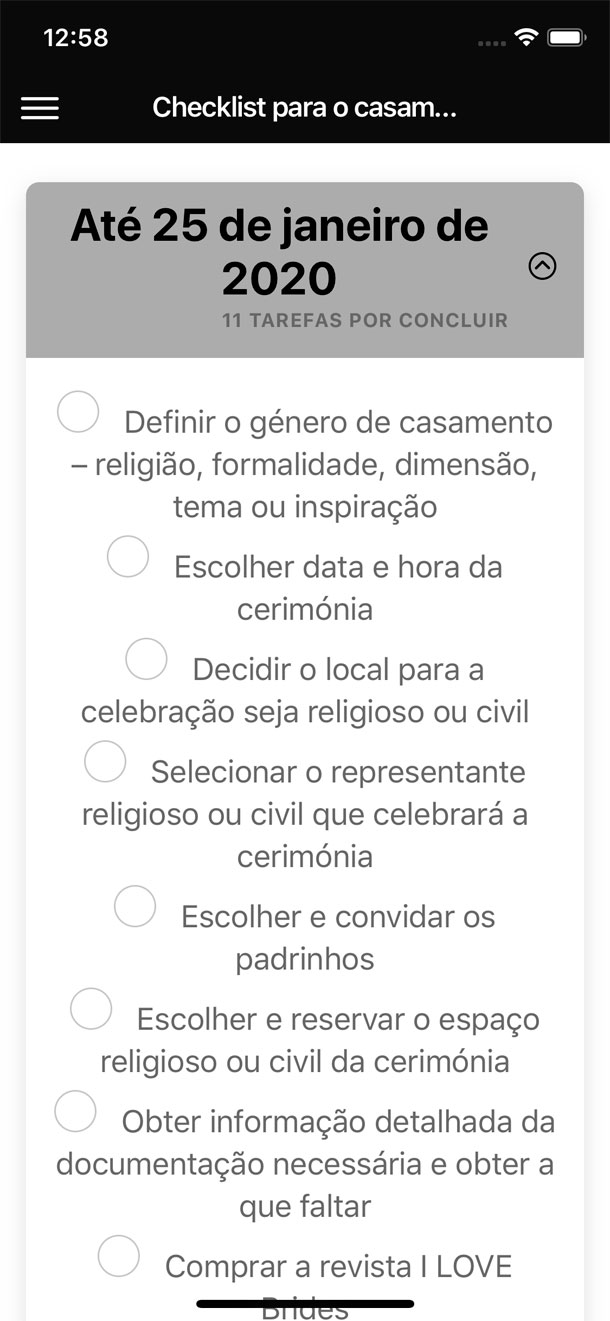Check off 'Definir o género de casamento'

click(78, 412)
